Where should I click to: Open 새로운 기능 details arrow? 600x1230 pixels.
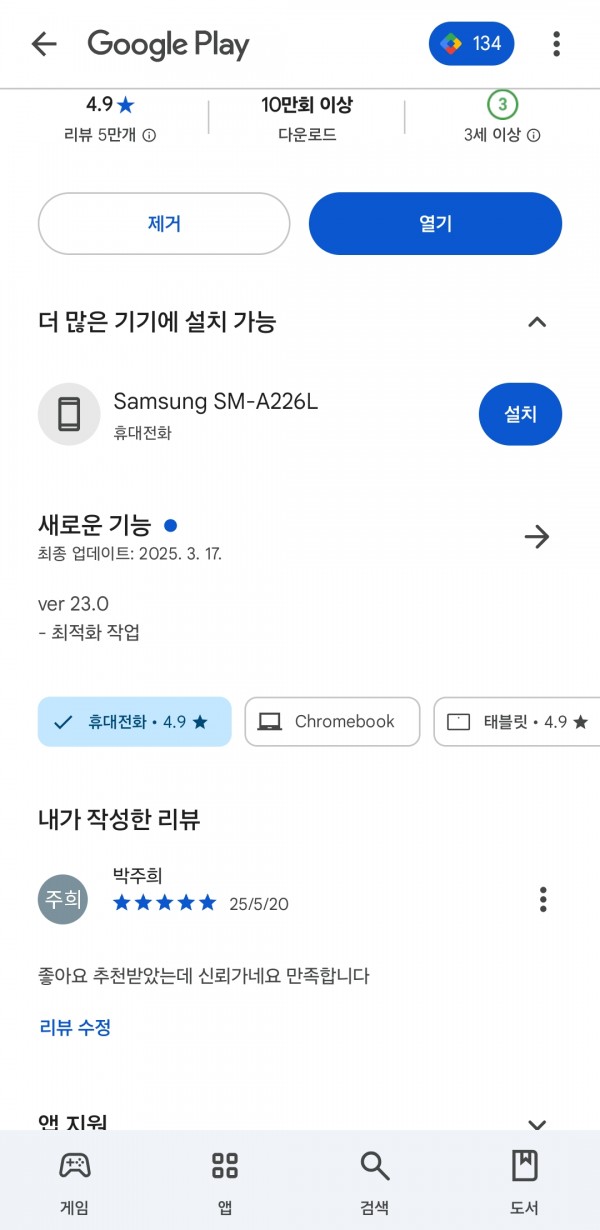pyautogui.click(x=537, y=537)
